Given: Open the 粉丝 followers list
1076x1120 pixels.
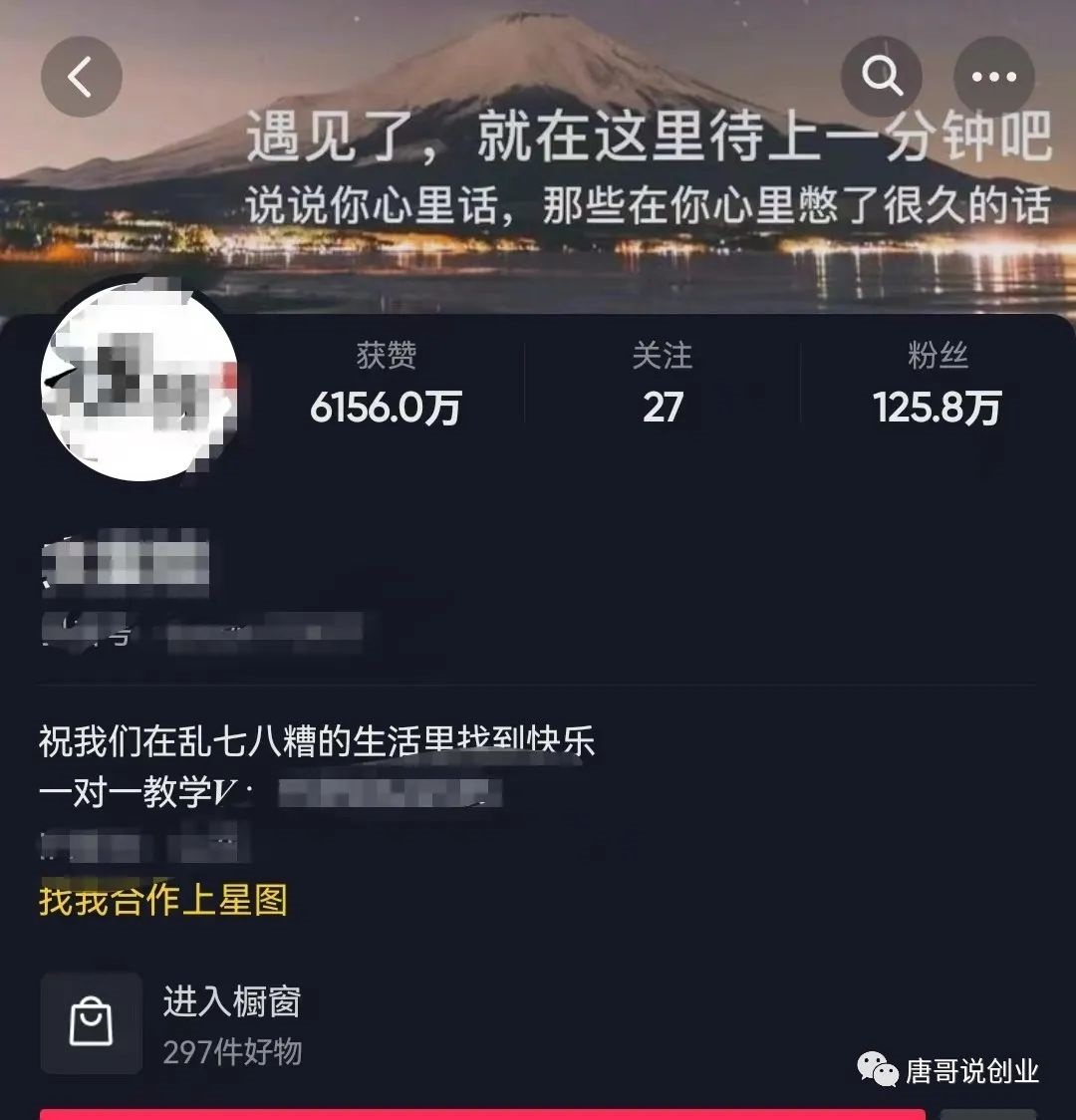Looking at the screenshot, I should [x=938, y=385].
